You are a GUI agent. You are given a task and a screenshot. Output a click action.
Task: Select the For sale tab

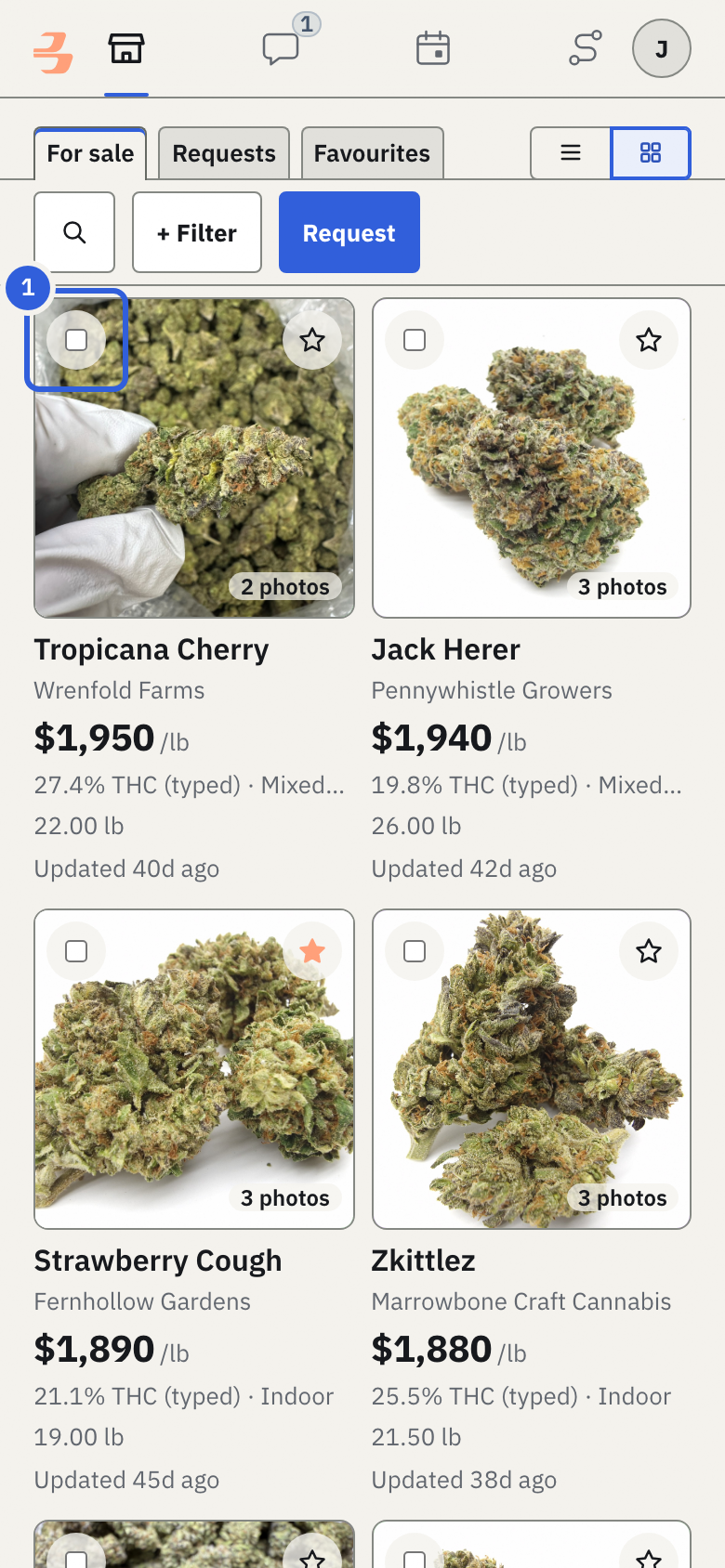coord(90,153)
